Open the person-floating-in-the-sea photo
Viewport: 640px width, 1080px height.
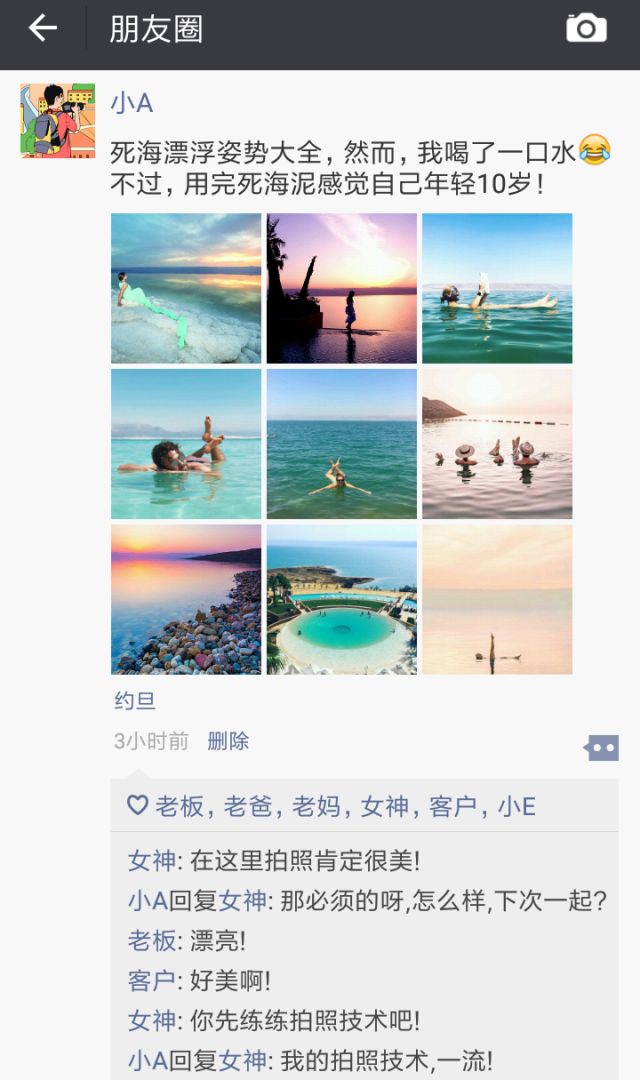341,444
